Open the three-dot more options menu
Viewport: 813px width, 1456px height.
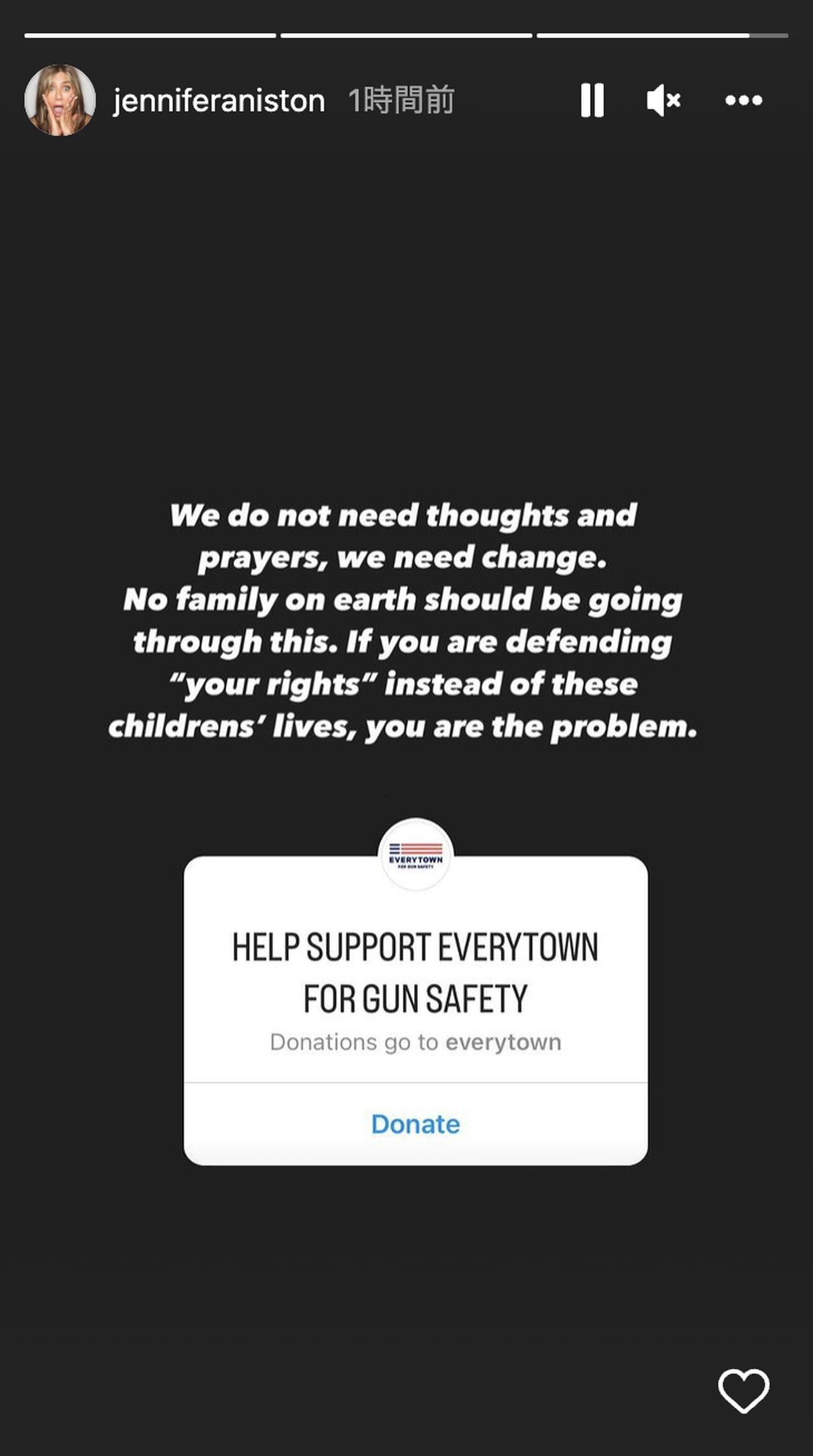744,100
